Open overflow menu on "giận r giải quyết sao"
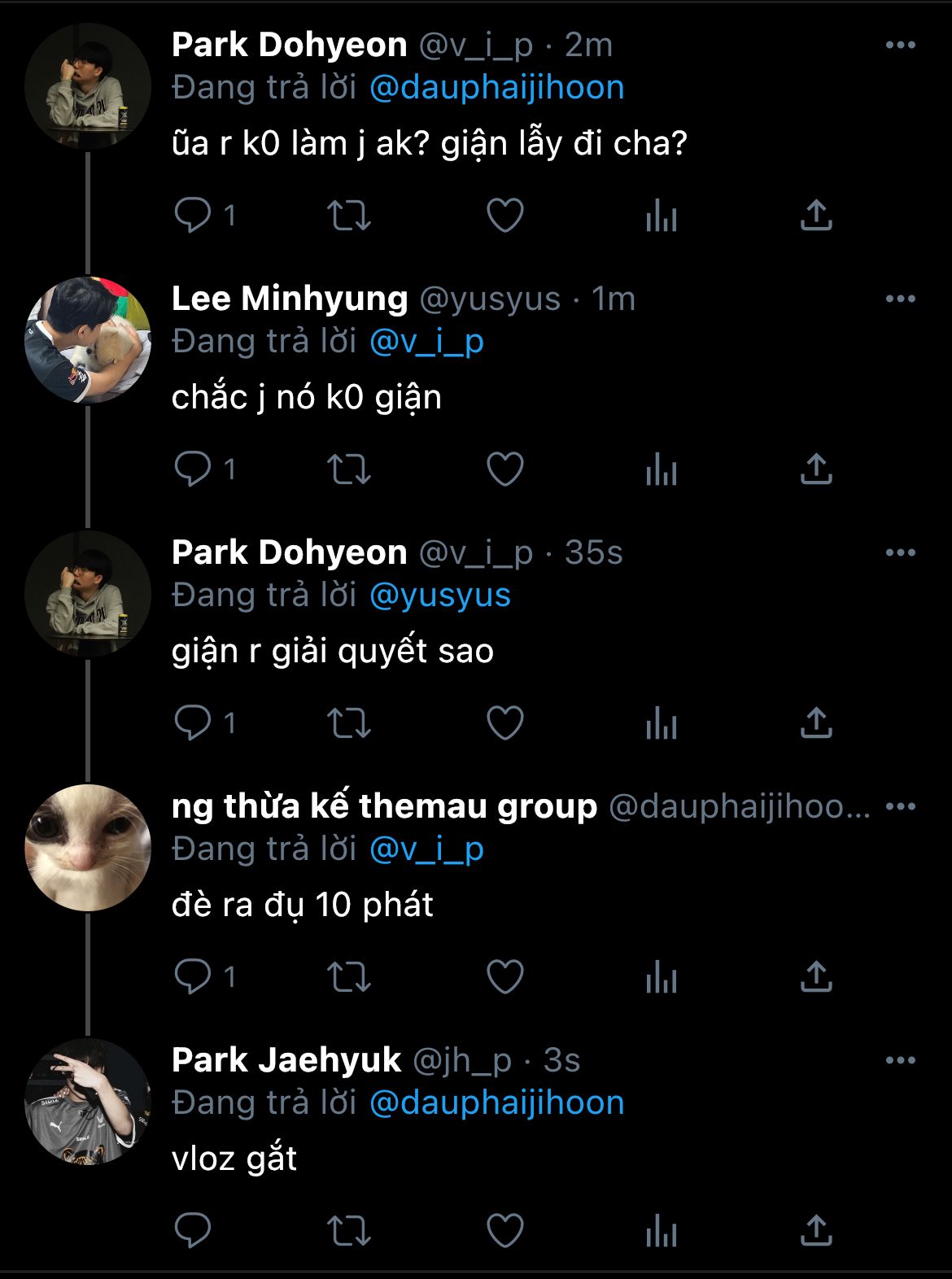 [900, 552]
